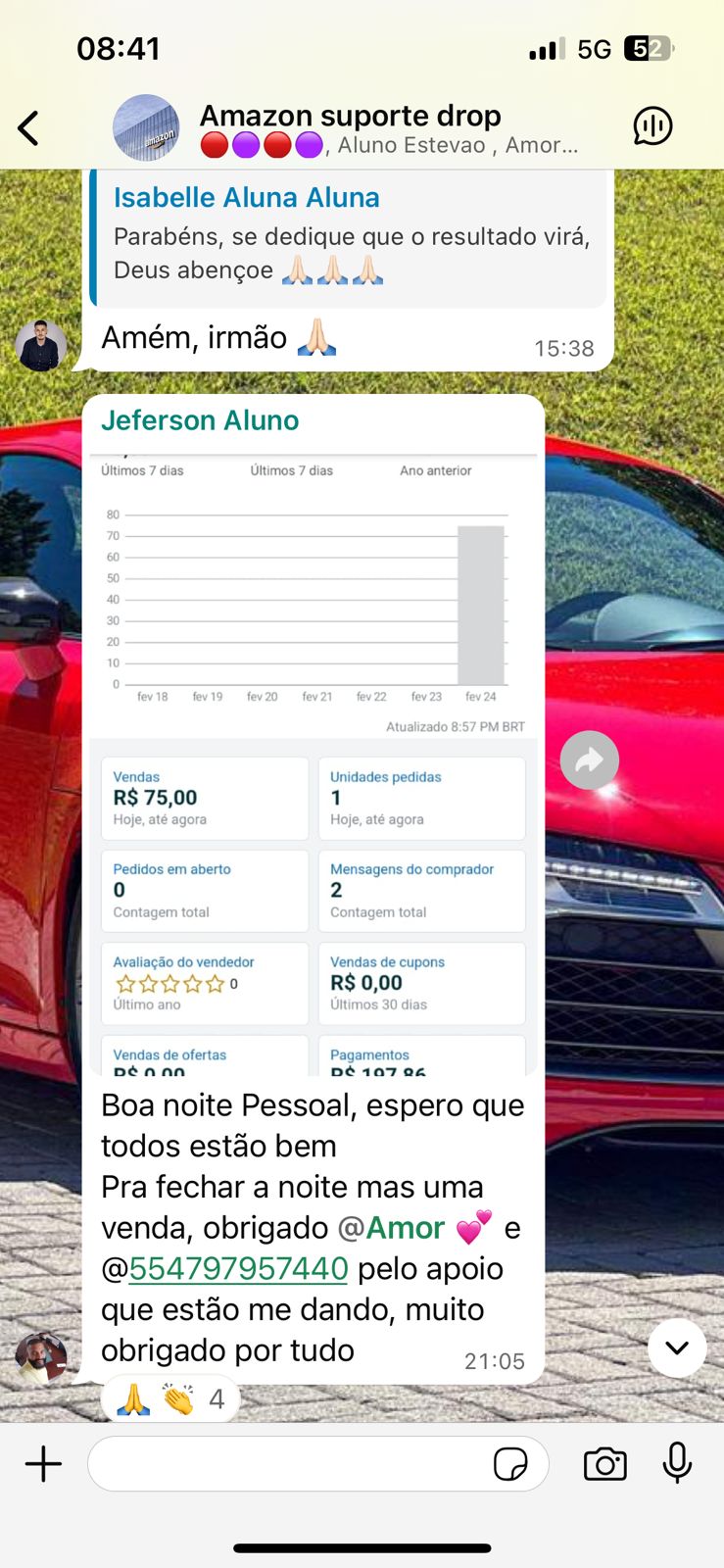Tap the @Amor mention
This screenshot has height=1568, width=724.
(x=392, y=1228)
